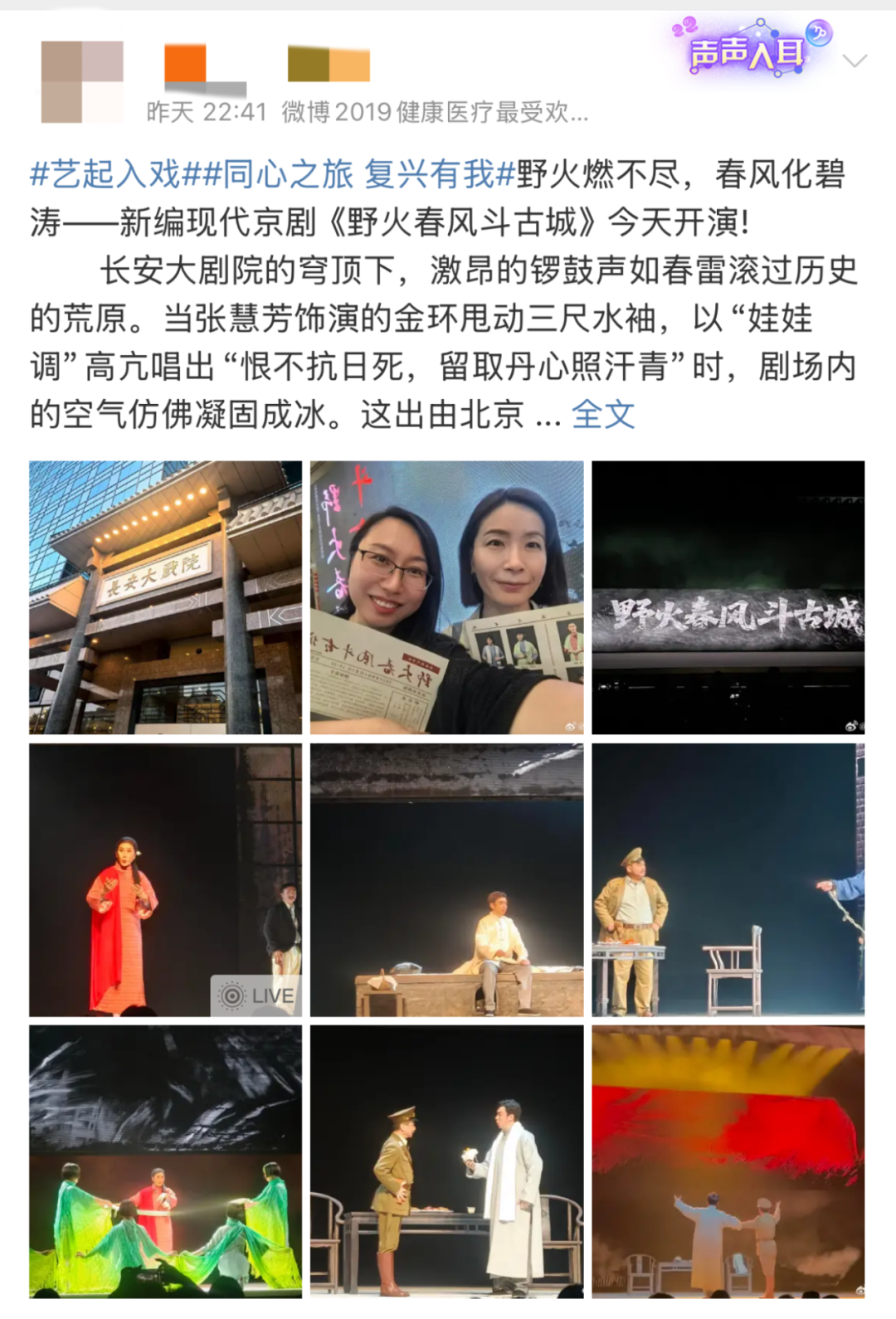Play the LIVE photo of red-robed actress
Viewport: 896px width, 1319px height.
[165, 879]
